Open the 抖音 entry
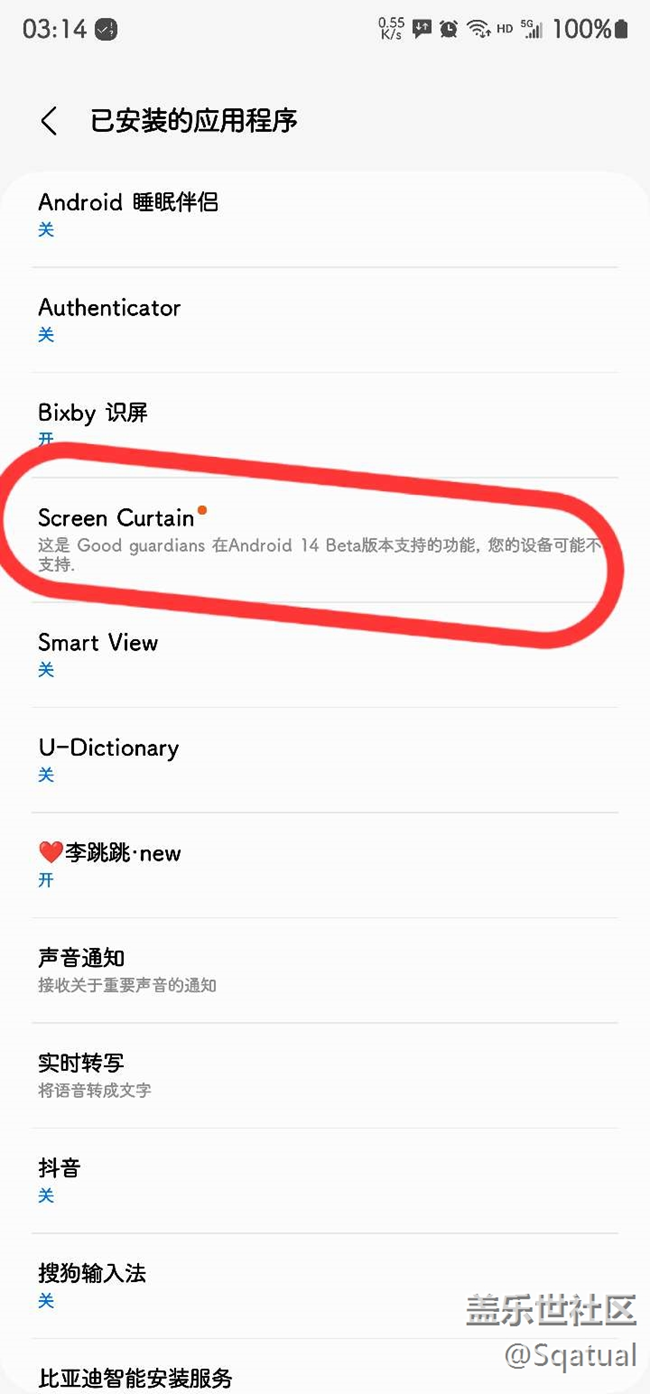This screenshot has height=1394, width=650. click(x=325, y=1180)
